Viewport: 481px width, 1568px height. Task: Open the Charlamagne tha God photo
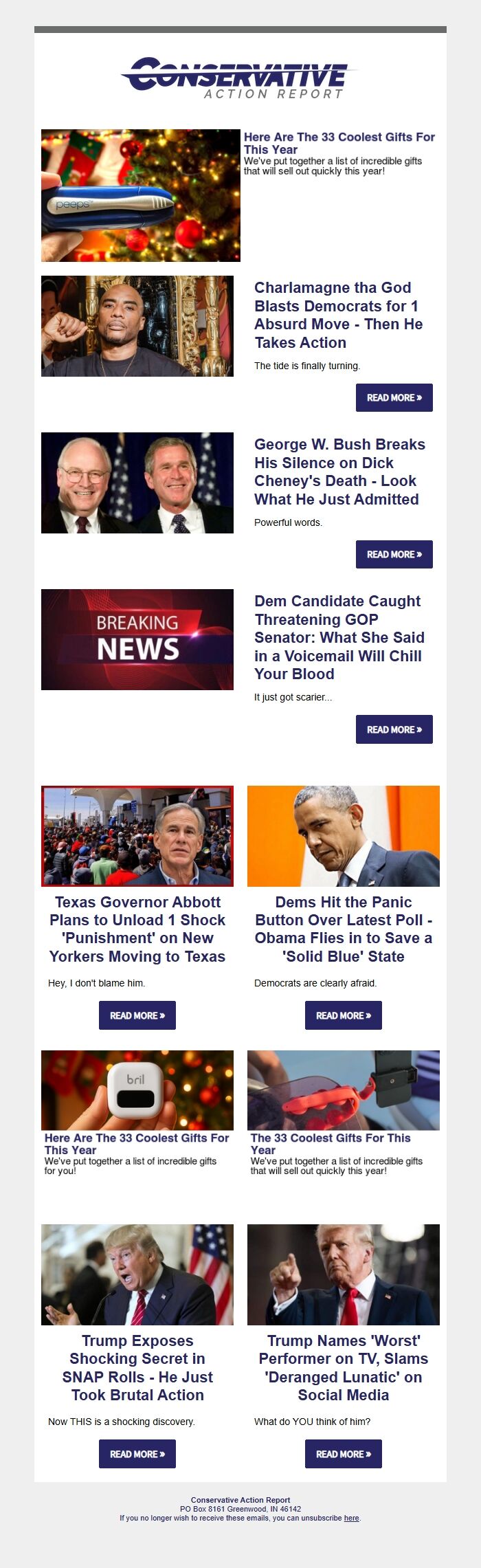tap(137, 326)
